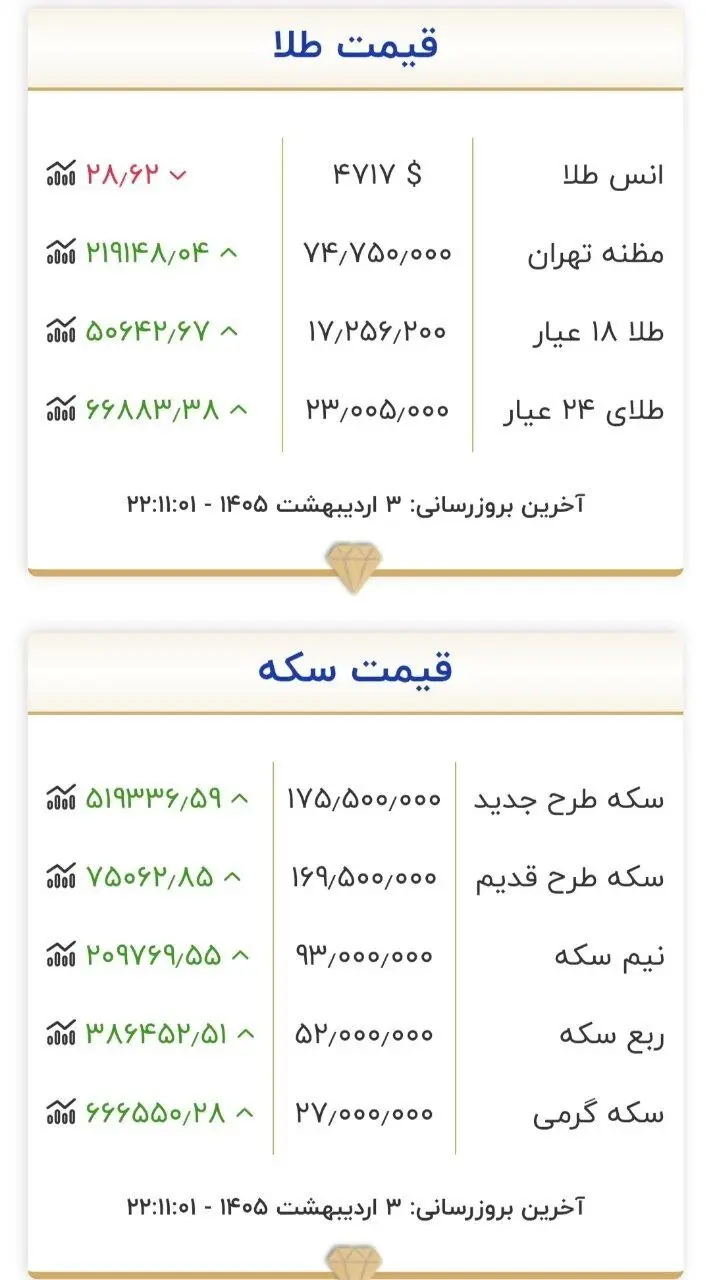Open the chart for ربع سکه

[x=61, y=1032]
